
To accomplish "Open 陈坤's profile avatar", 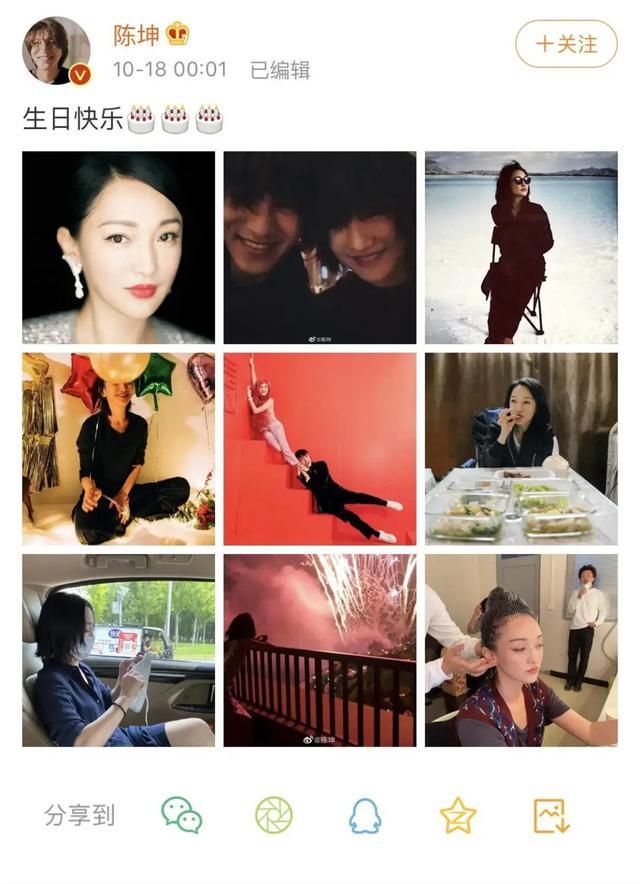I will 57,50.
